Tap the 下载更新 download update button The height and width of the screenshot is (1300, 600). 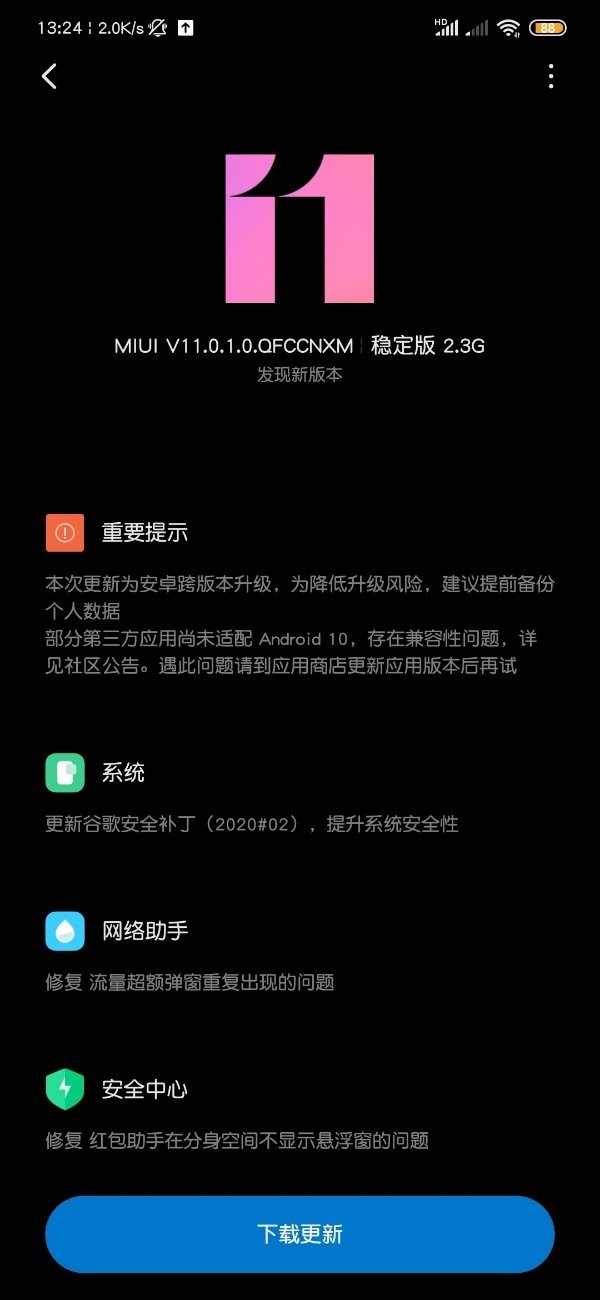click(x=300, y=1234)
